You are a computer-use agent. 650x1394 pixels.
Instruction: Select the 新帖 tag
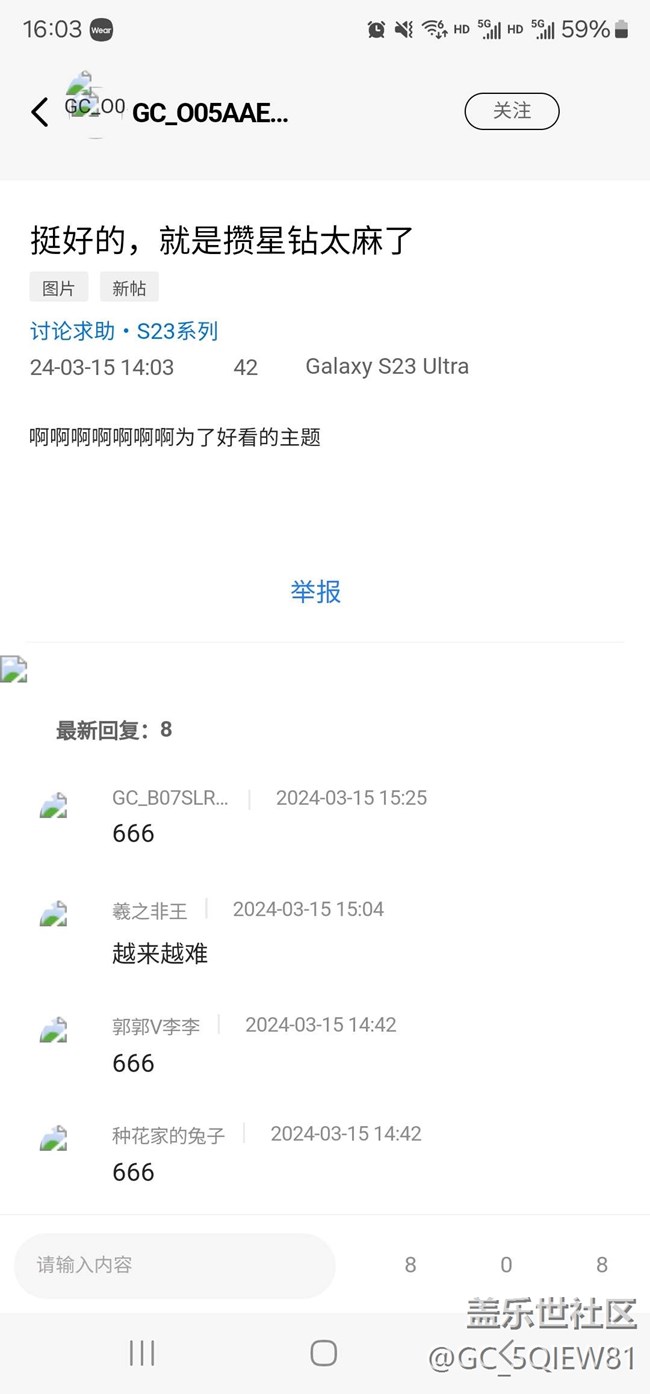[129, 288]
